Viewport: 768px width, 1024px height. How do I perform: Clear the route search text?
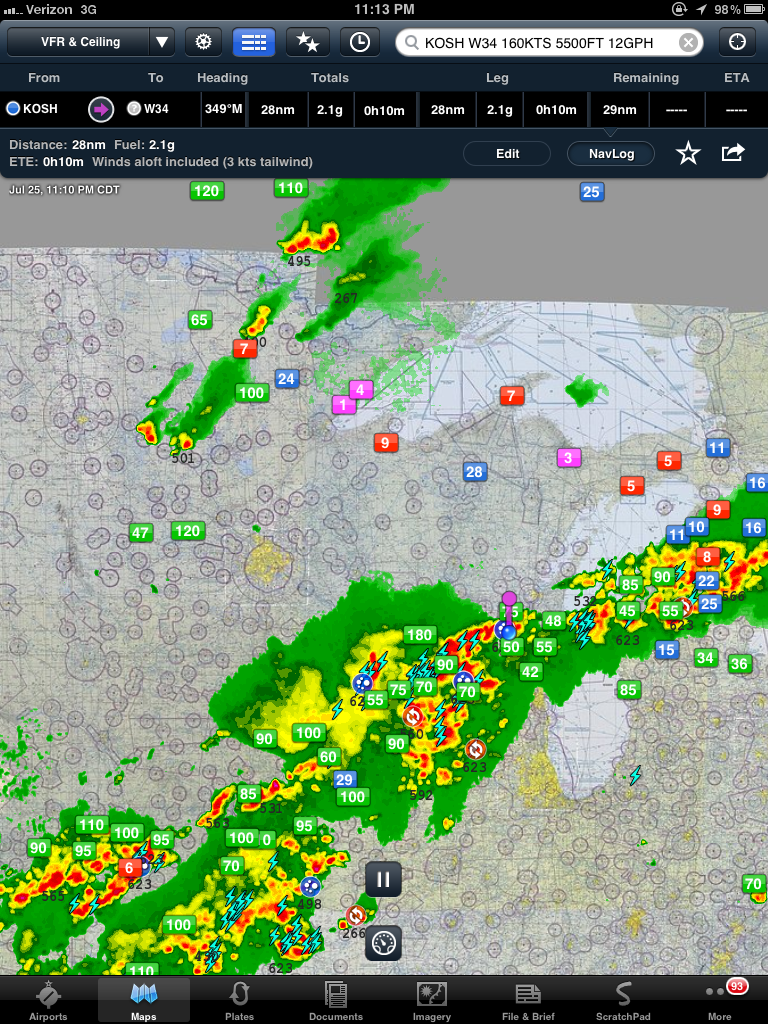coord(689,43)
